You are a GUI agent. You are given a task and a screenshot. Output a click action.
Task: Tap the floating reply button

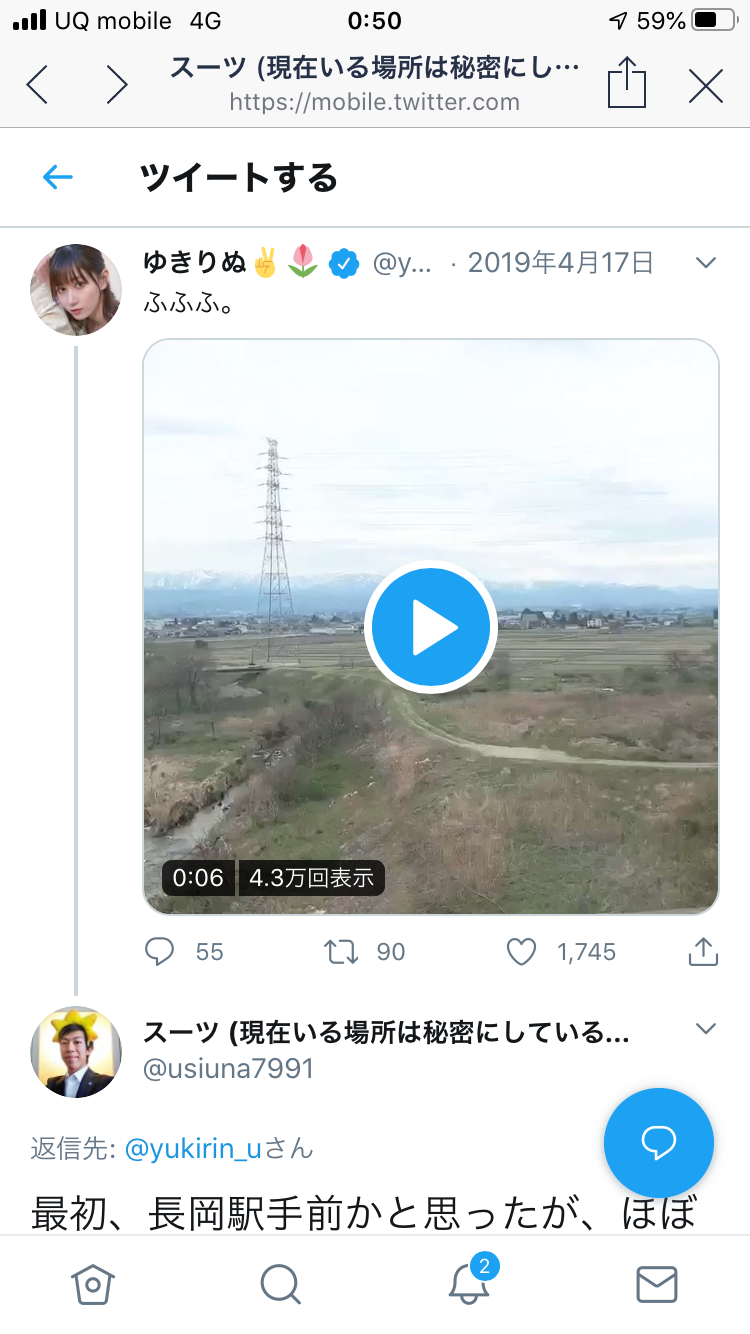coord(659,1143)
